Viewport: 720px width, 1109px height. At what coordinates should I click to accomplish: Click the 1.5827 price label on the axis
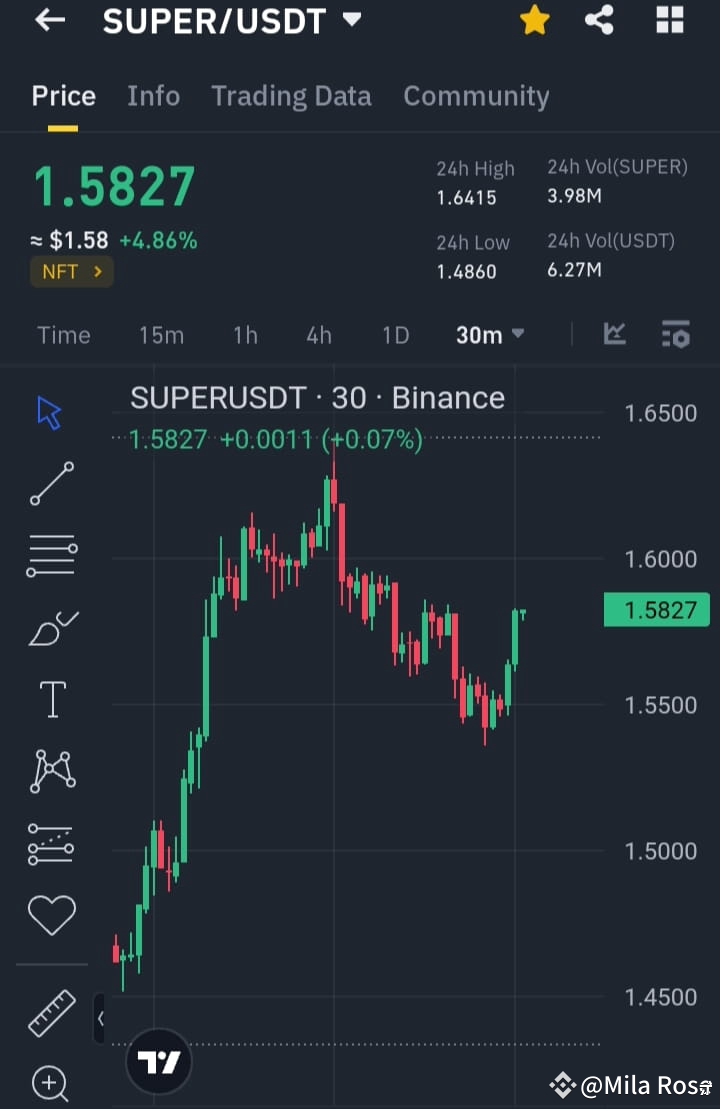tap(656, 610)
